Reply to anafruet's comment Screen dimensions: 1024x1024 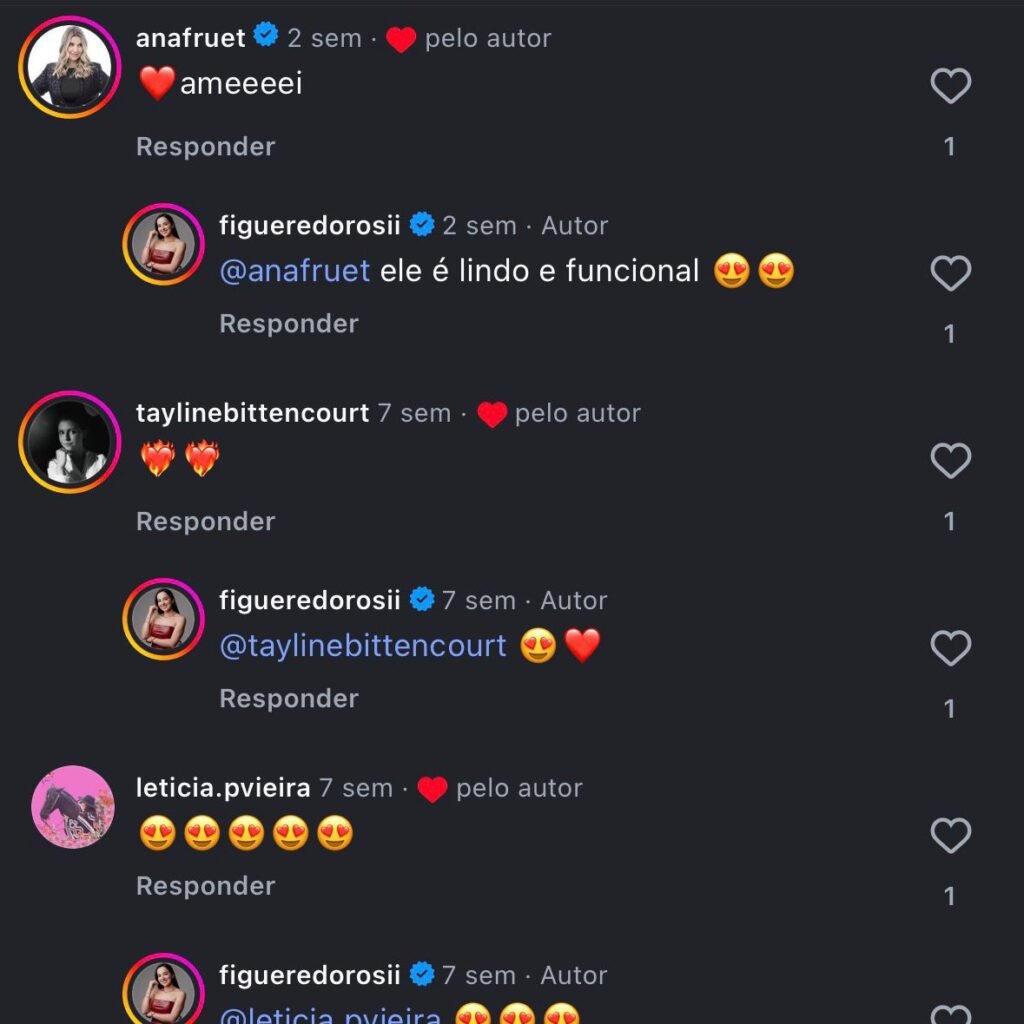(205, 147)
